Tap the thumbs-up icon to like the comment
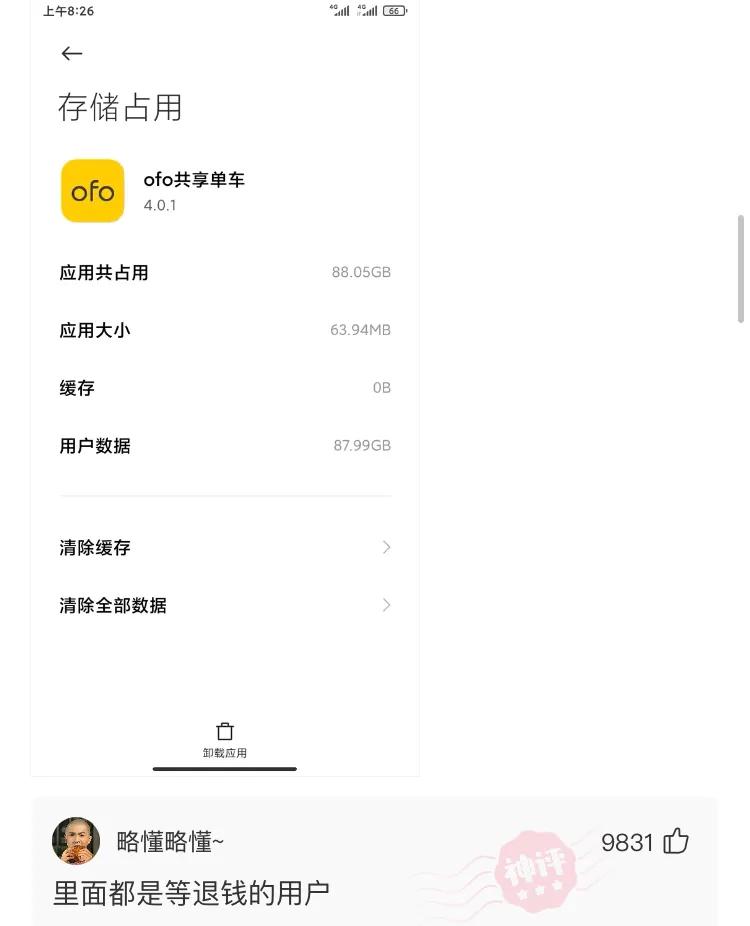Screen dimensions: 750x926 [x=676, y=841]
